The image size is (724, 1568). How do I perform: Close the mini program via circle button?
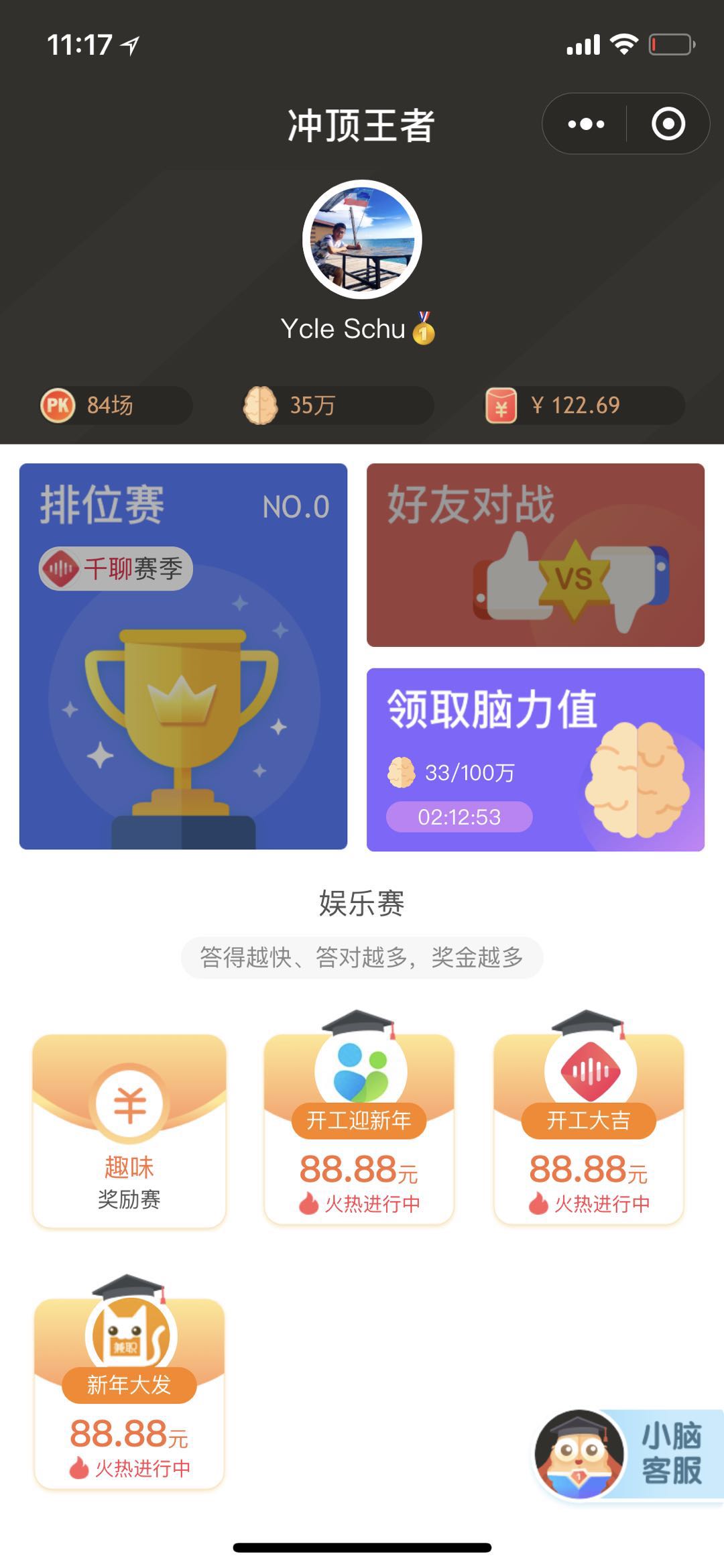pos(668,124)
